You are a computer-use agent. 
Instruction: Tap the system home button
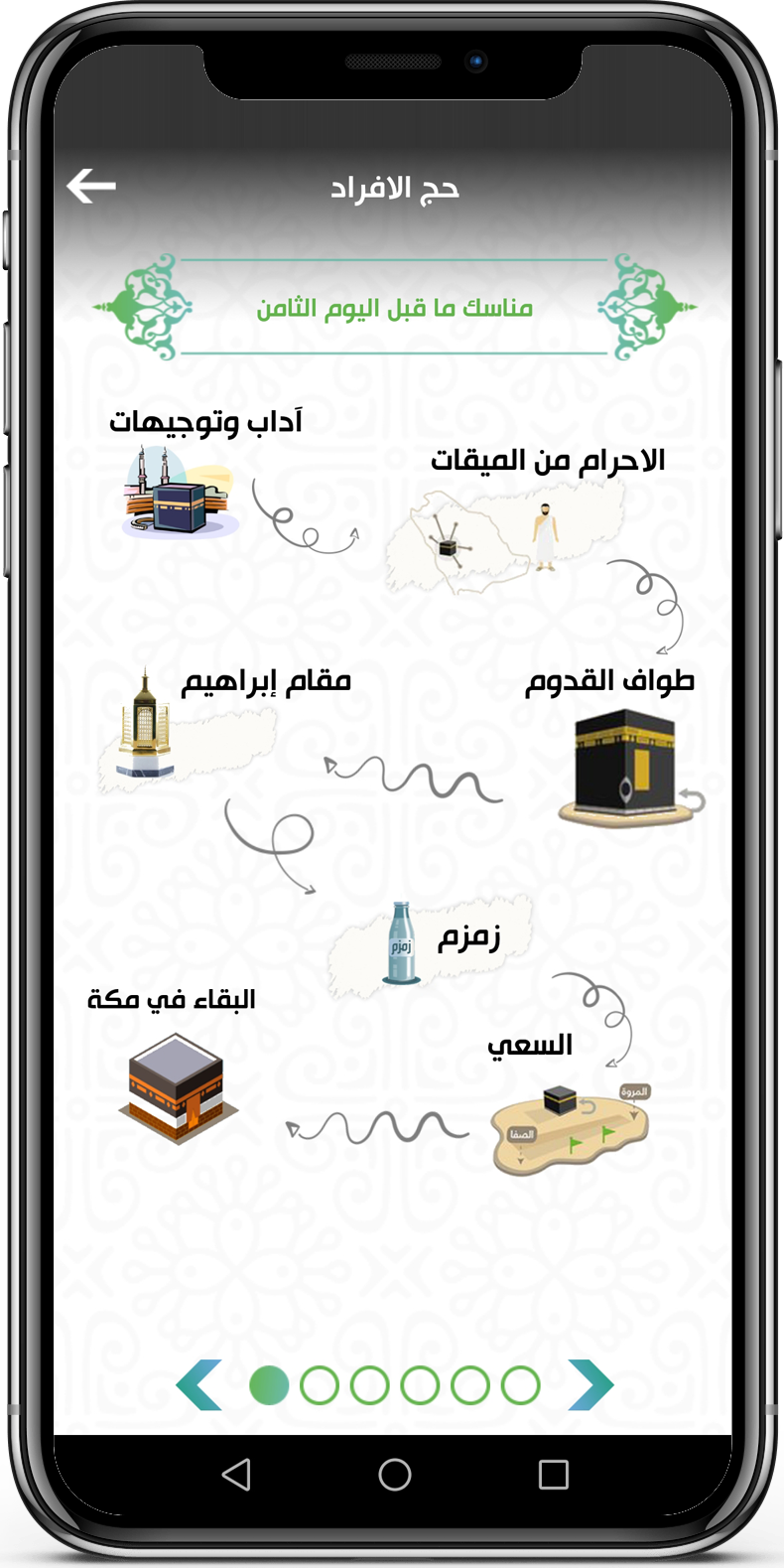tap(394, 1475)
